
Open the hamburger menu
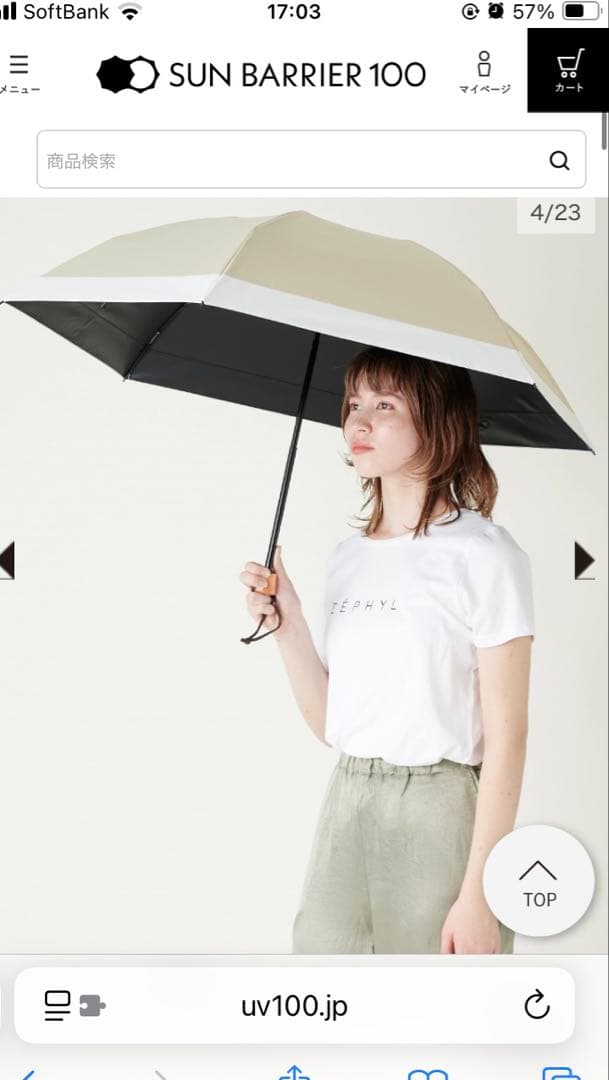[x=17, y=71]
